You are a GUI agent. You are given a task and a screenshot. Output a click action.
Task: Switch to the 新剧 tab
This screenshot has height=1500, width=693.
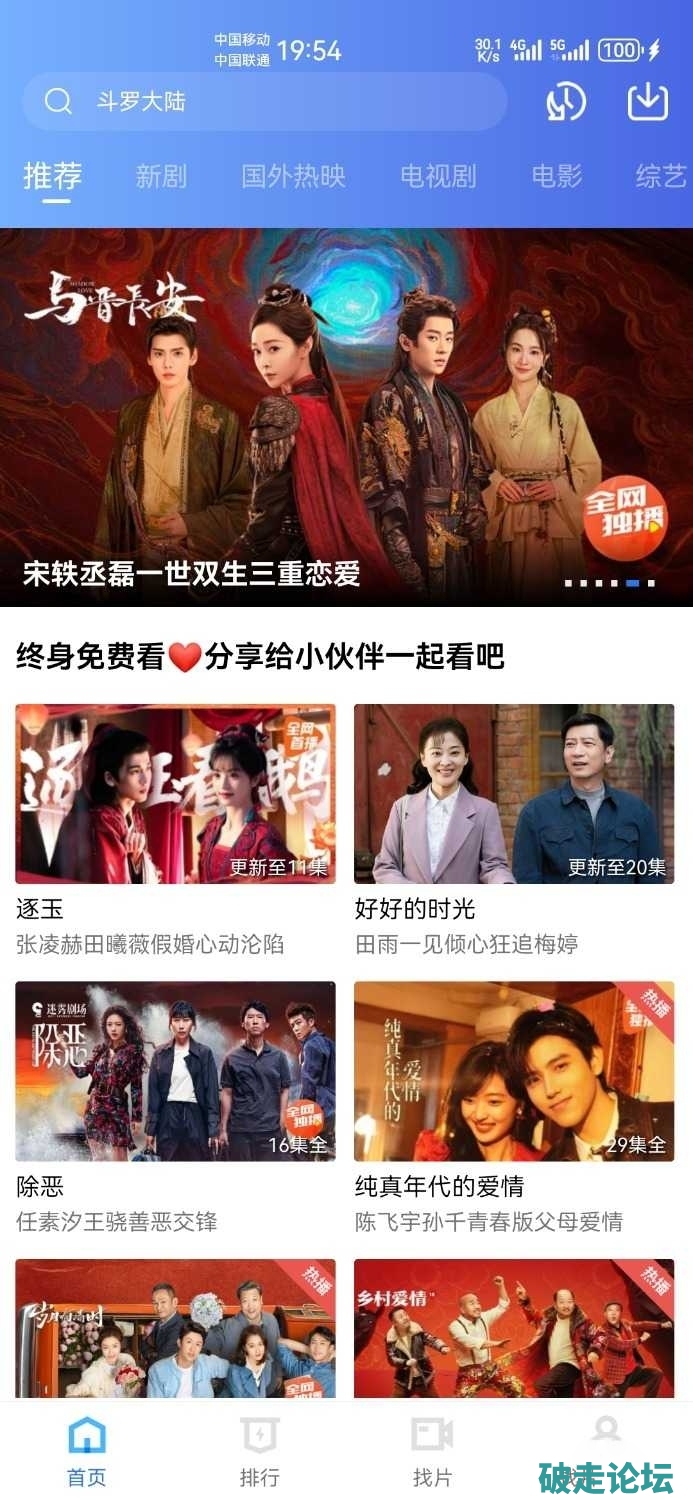(x=161, y=177)
